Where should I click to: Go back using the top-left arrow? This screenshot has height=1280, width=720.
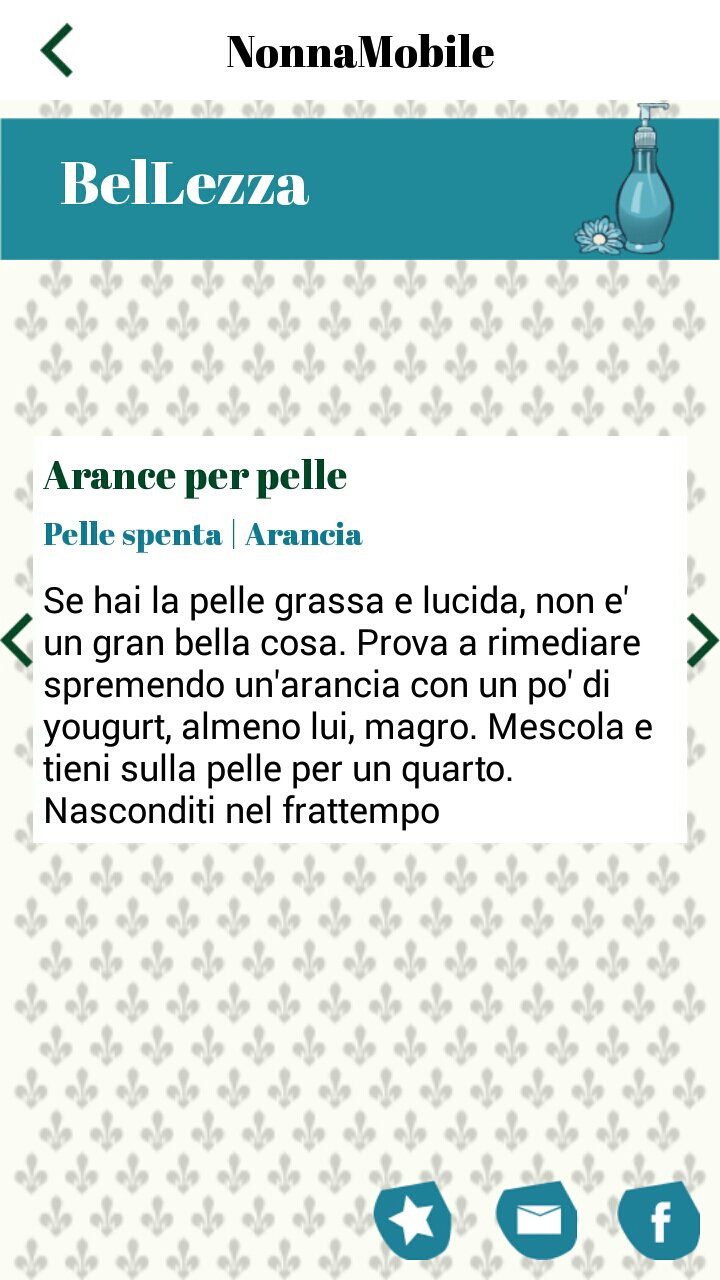(56, 51)
